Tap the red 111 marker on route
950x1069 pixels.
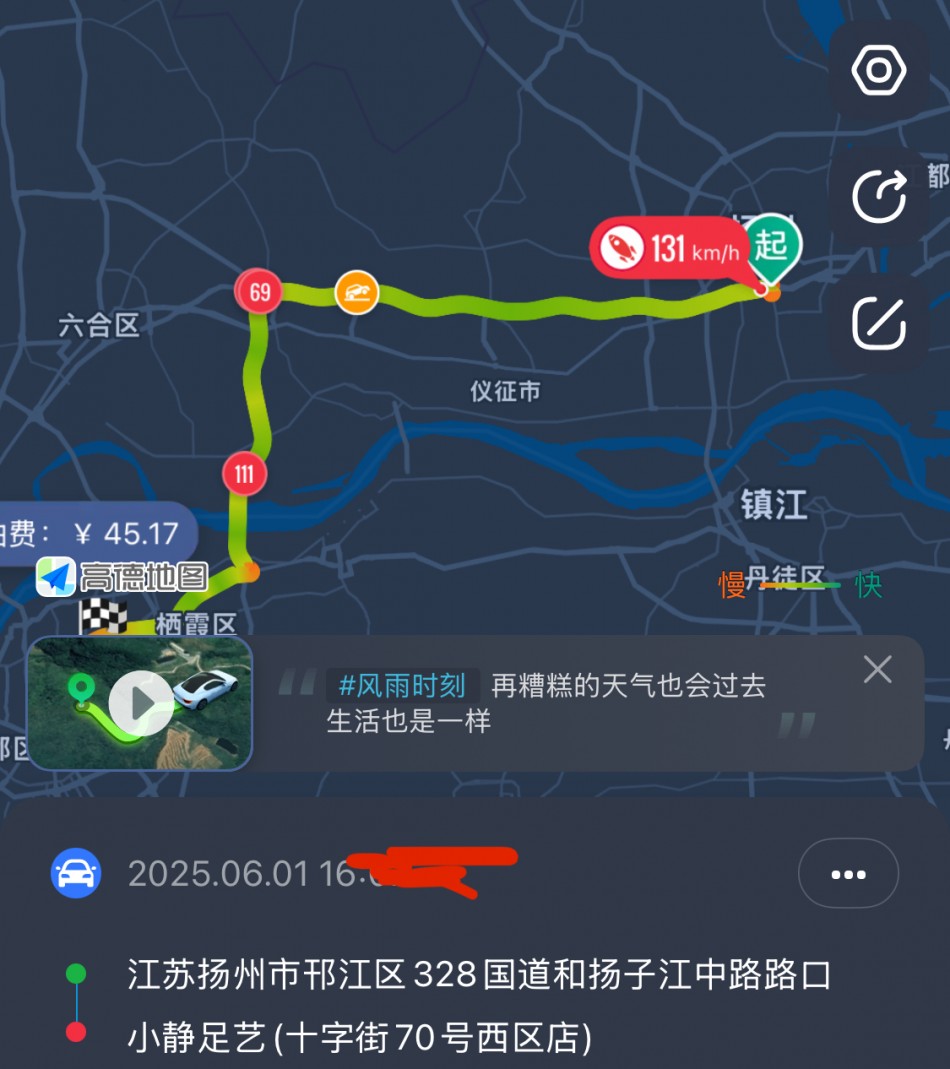[x=245, y=473]
